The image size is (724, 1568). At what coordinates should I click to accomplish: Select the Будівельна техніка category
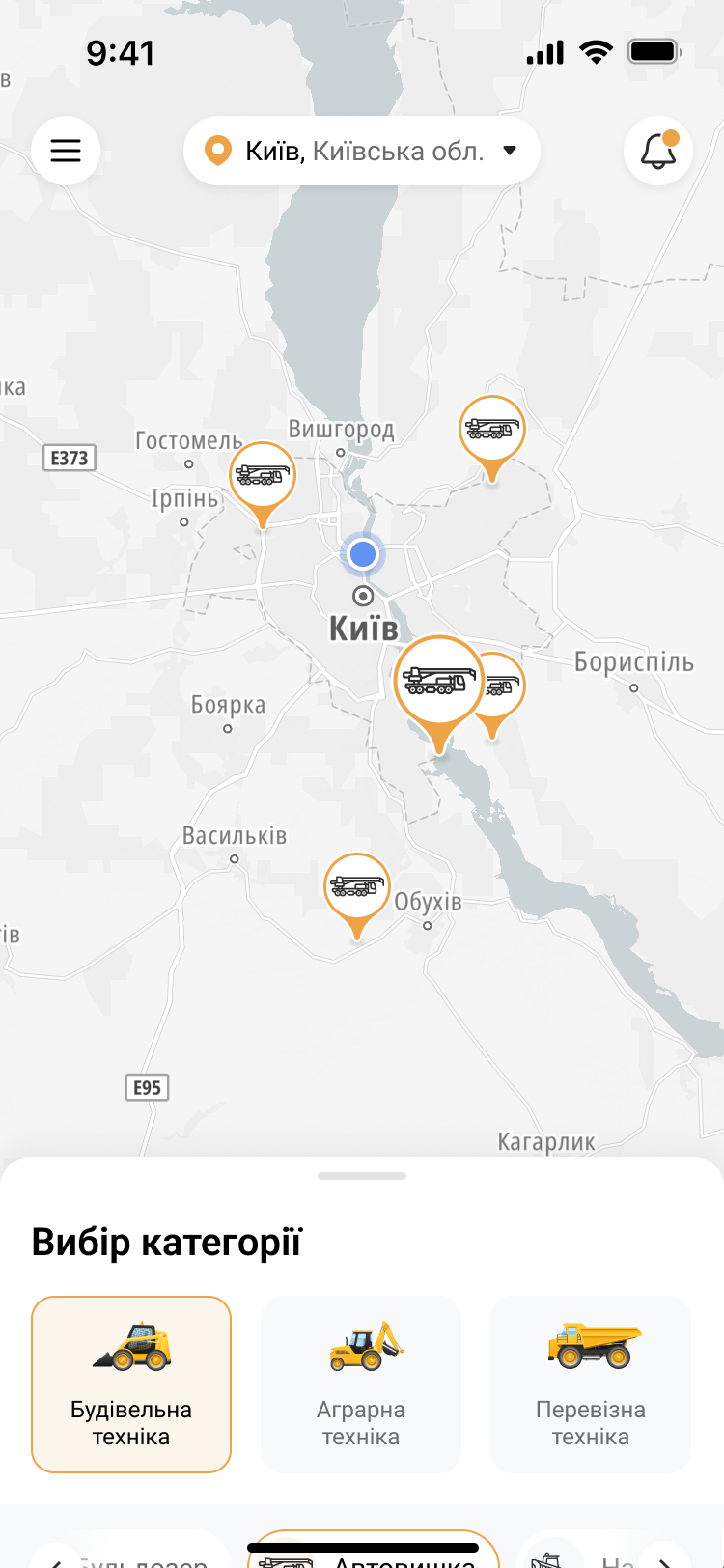tap(131, 1384)
